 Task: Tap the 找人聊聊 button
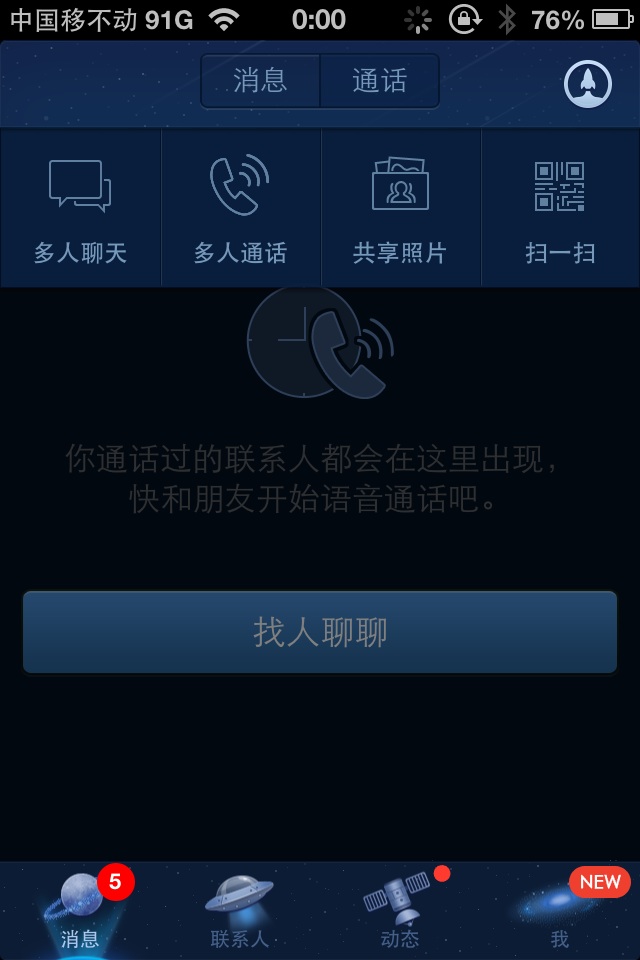pos(320,632)
